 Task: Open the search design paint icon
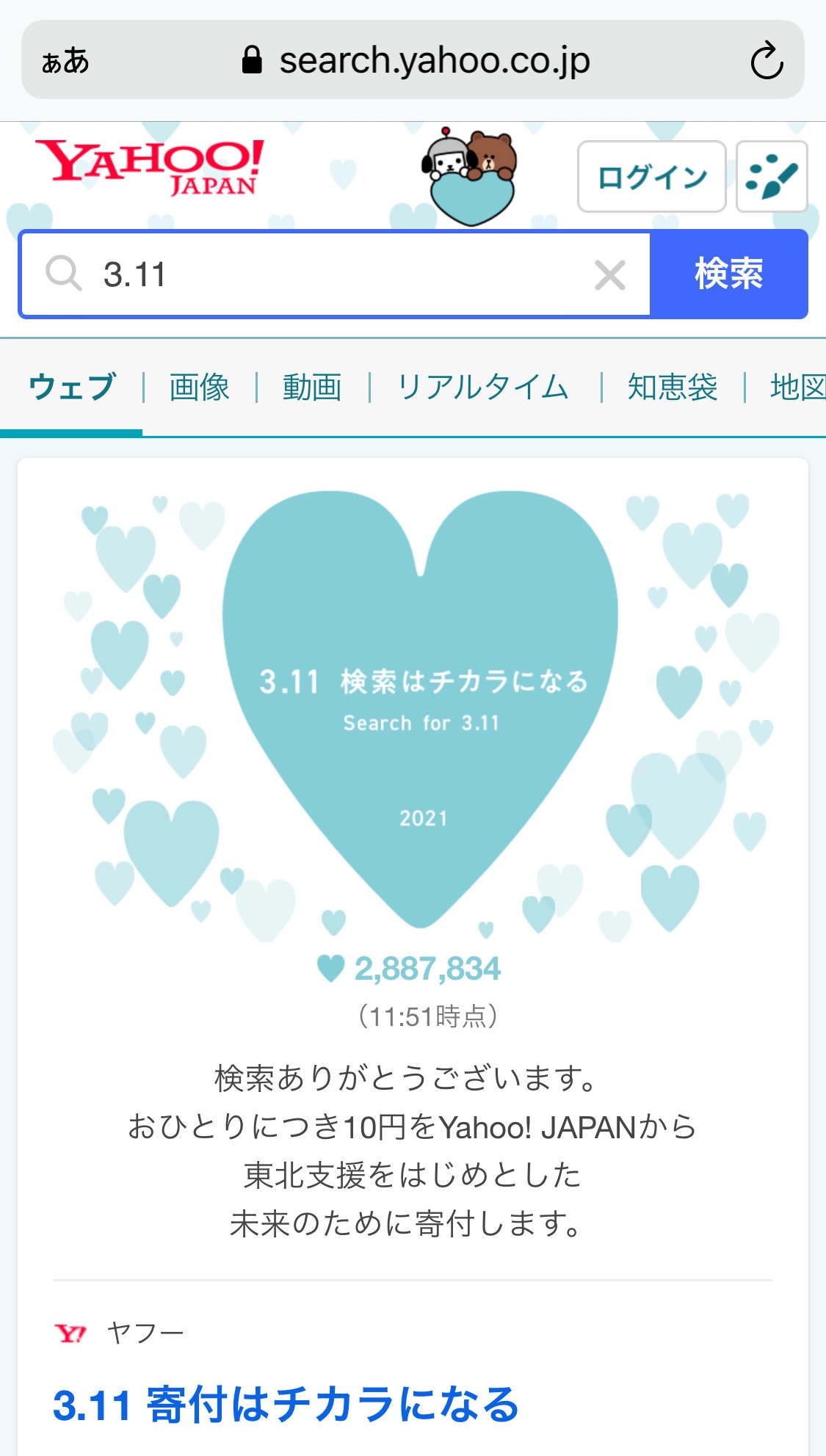point(772,177)
